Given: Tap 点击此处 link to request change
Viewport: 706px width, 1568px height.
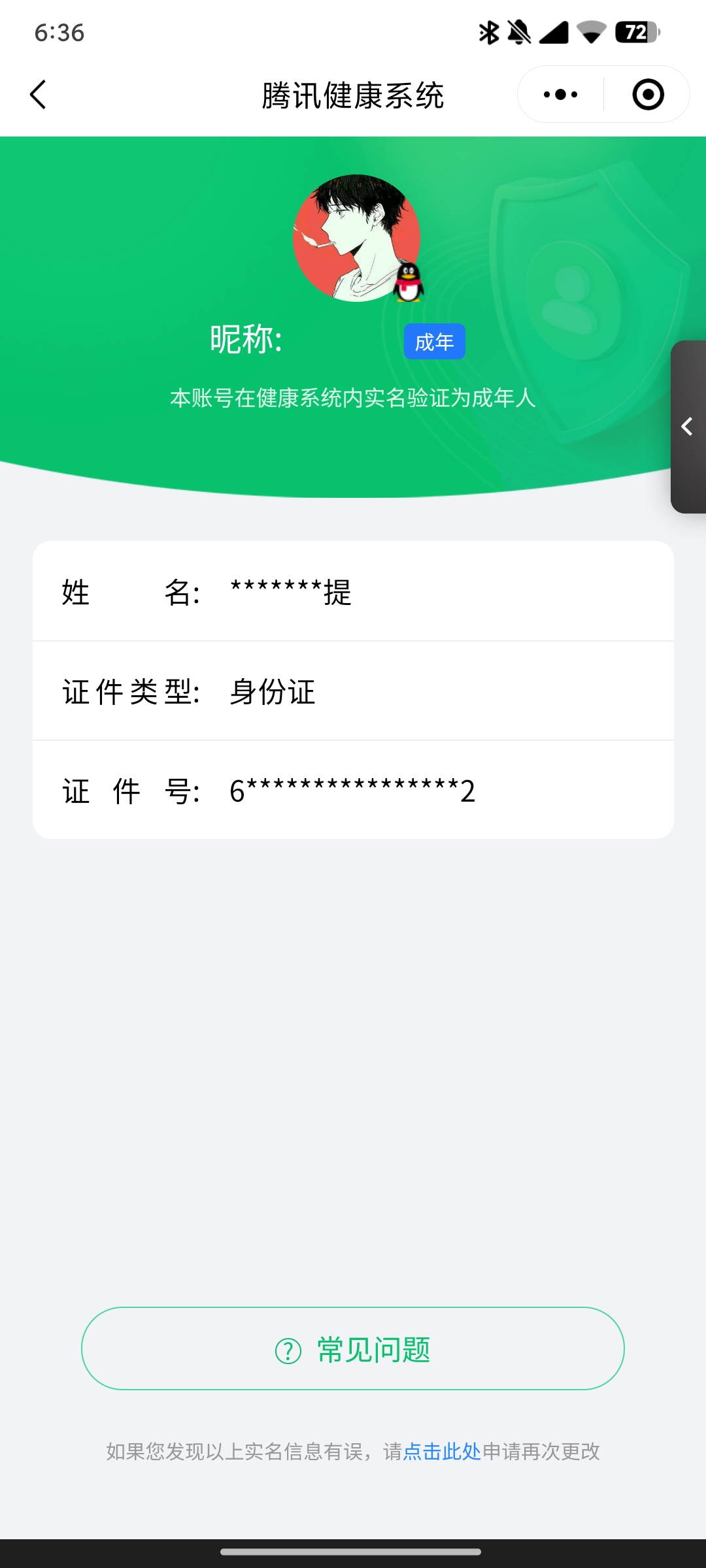Looking at the screenshot, I should (x=442, y=1451).
